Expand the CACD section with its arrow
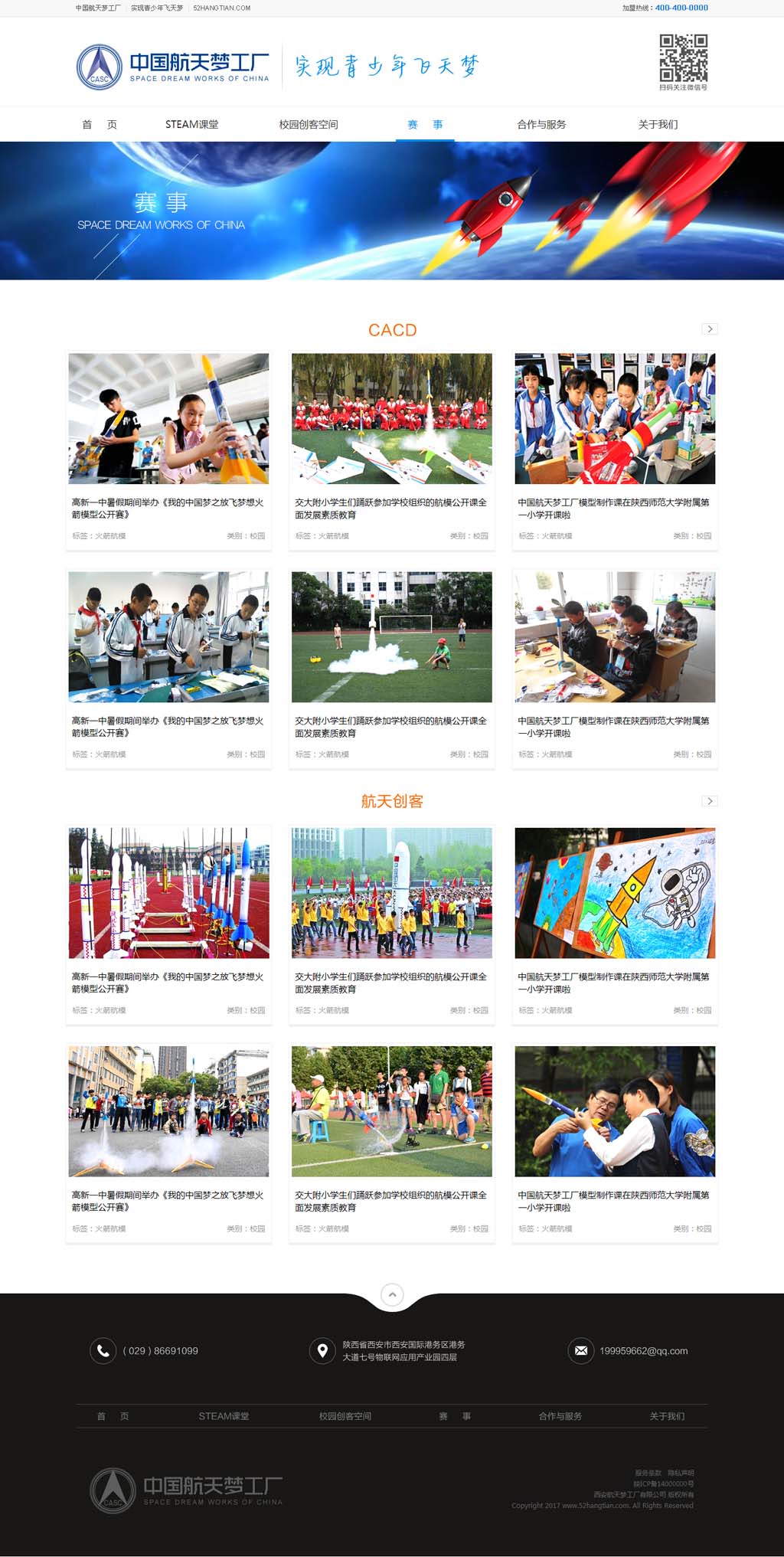The width and height of the screenshot is (784, 1557). point(710,329)
